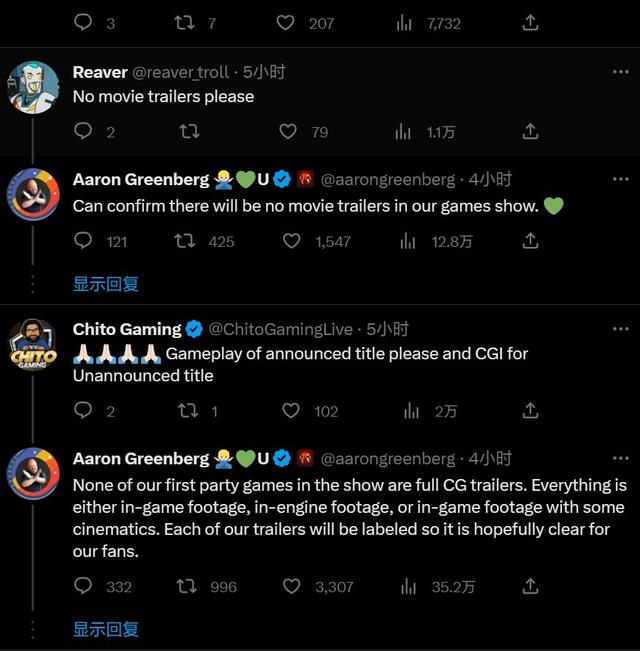The height and width of the screenshot is (651, 640).
Task: Retweet Reaver's "No movie trailers please" tweet
Action: (x=188, y=131)
